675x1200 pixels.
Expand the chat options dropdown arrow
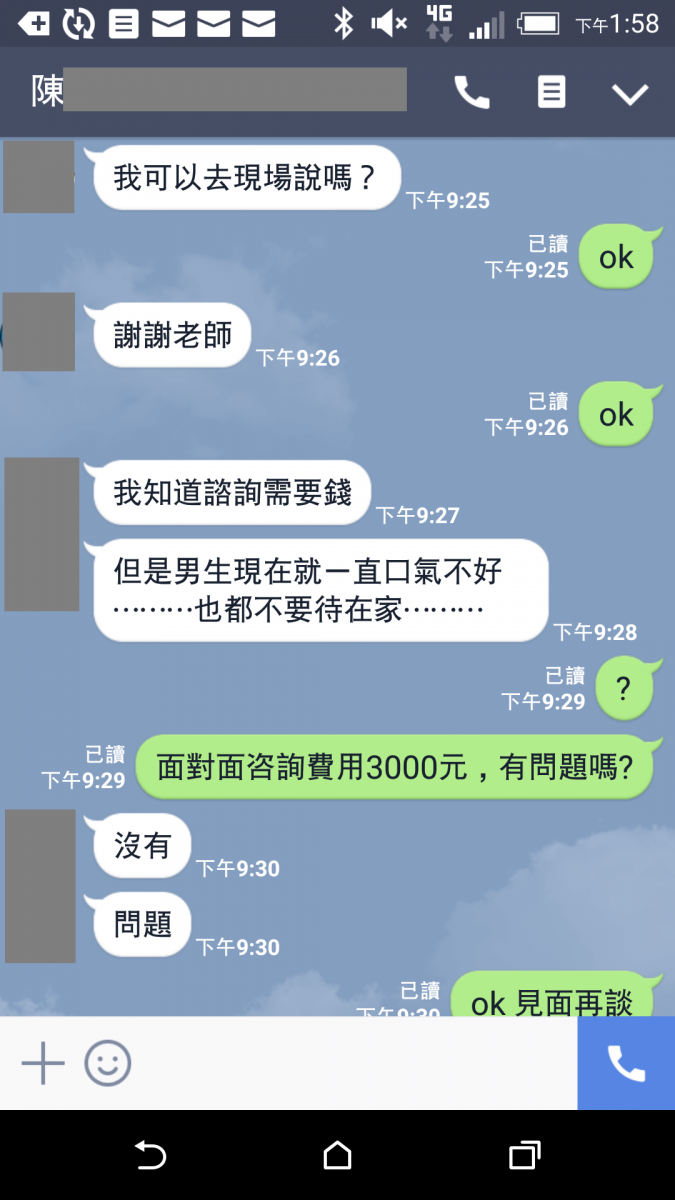pos(630,94)
